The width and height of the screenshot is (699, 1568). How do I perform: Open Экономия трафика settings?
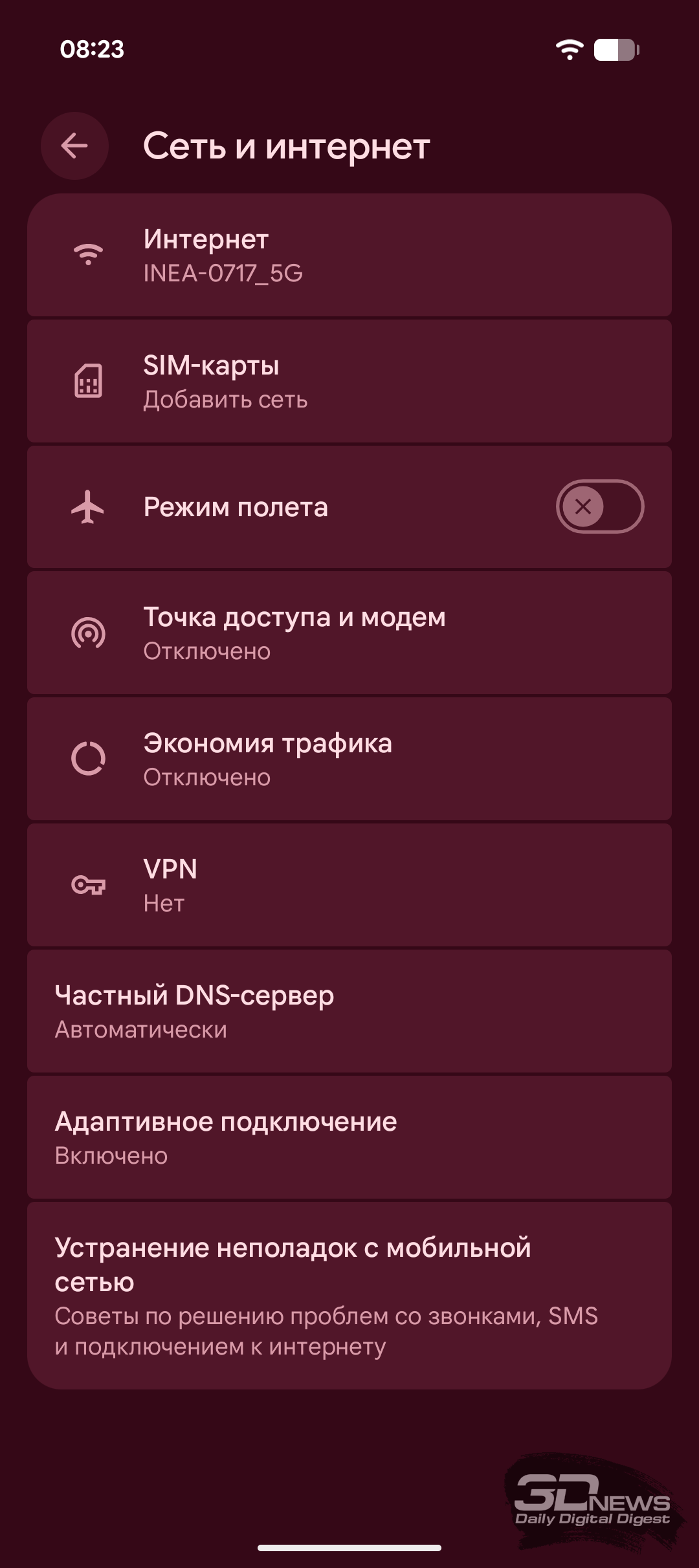click(x=349, y=759)
